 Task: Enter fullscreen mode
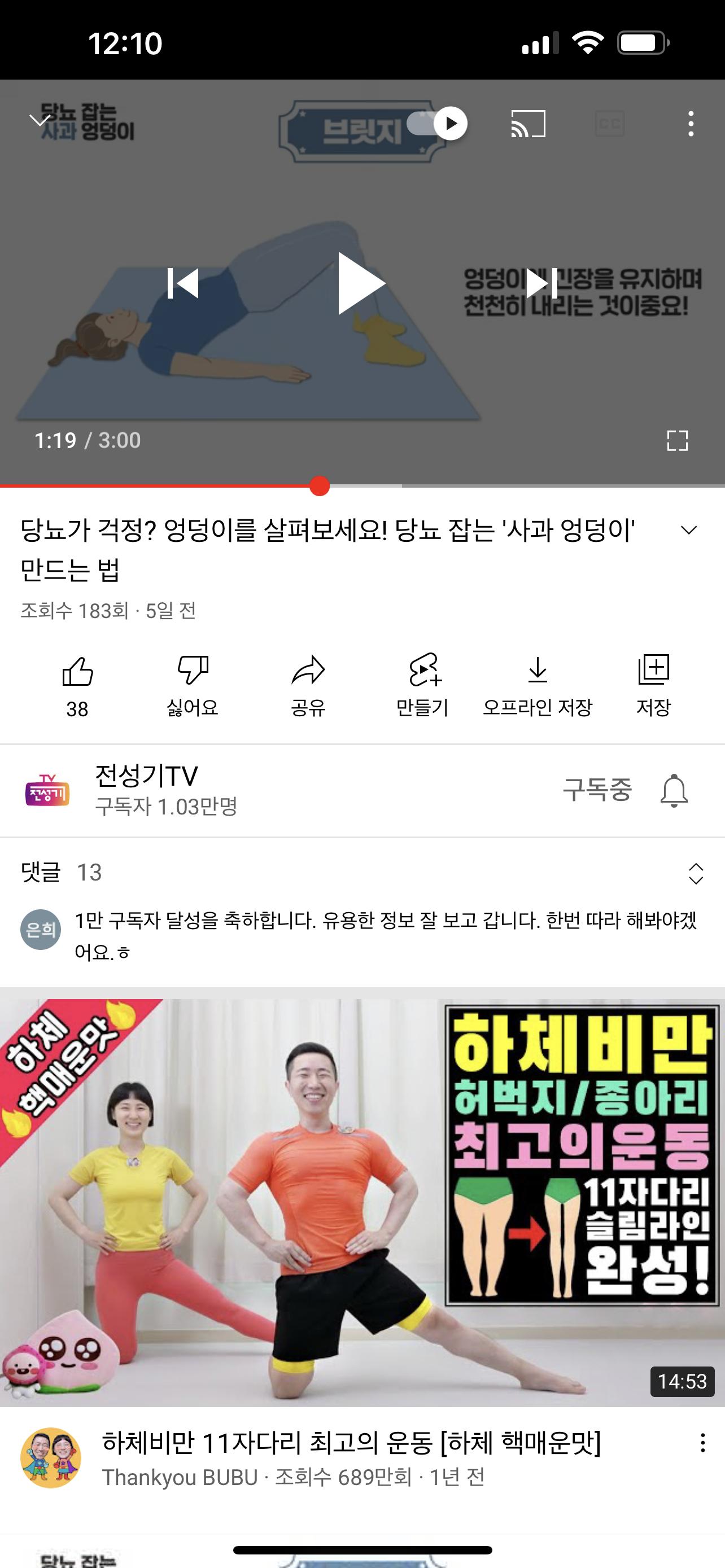coord(677,441)
